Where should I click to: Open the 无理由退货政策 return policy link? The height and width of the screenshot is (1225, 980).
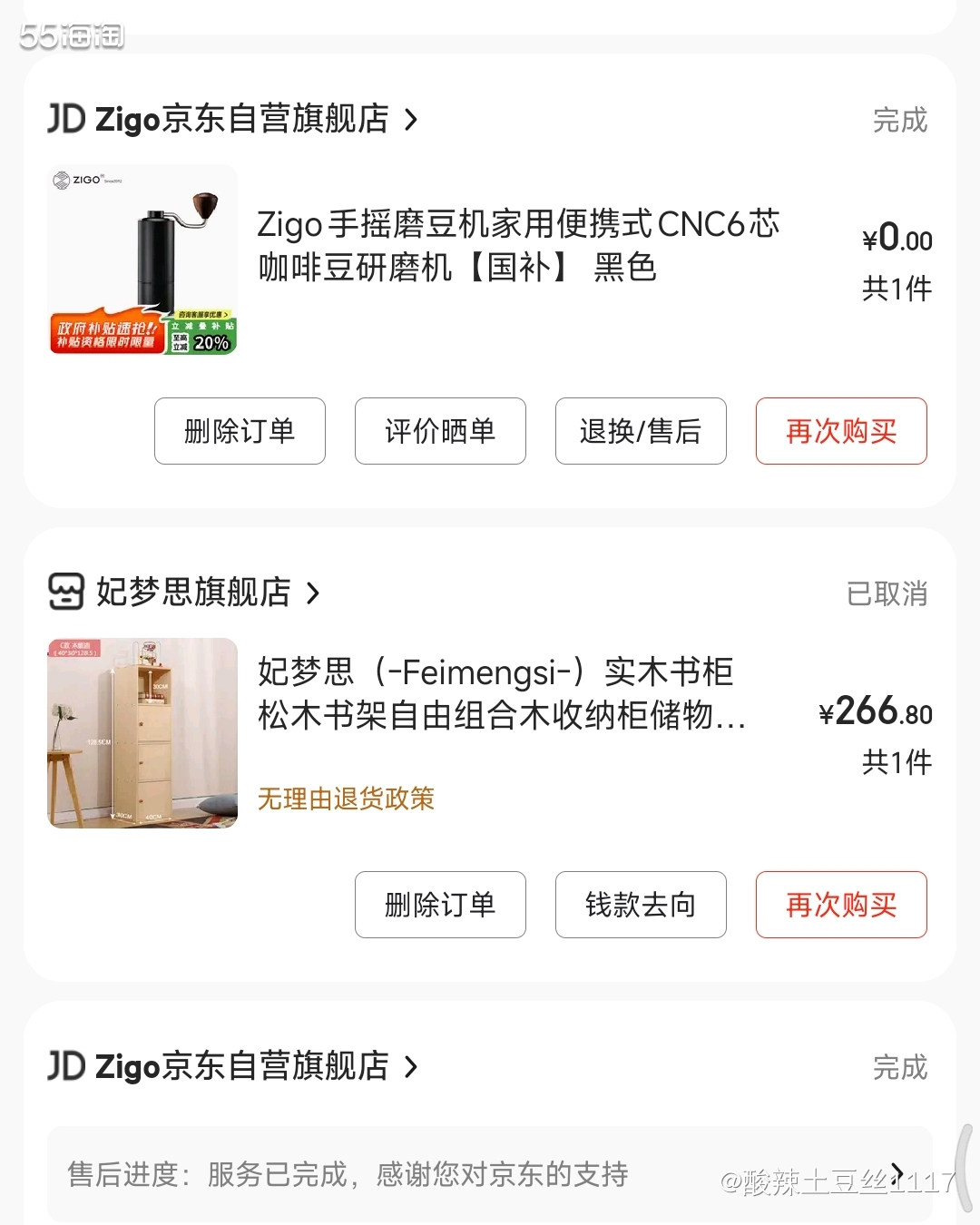click(x=346, y=799)
